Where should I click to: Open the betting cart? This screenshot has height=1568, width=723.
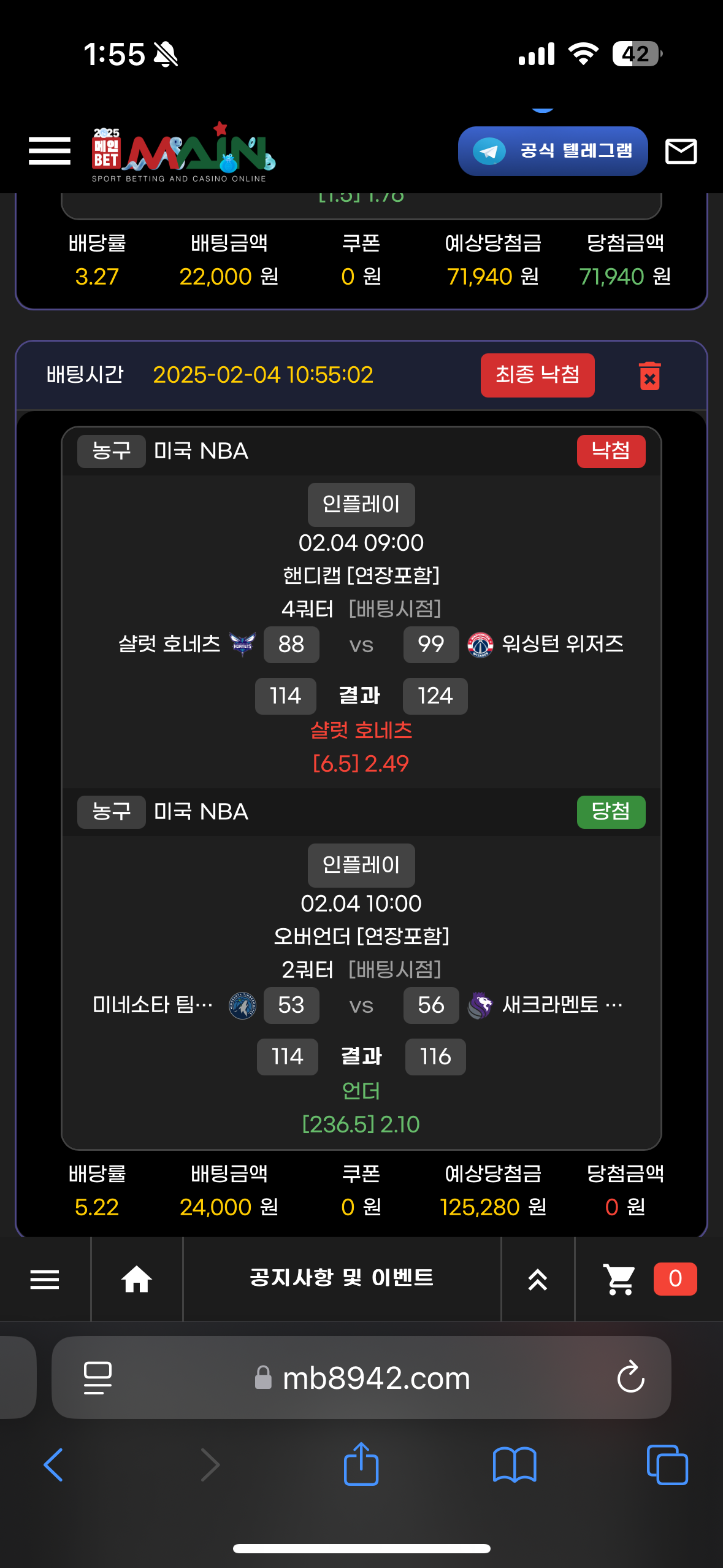tap(619, 1280)
